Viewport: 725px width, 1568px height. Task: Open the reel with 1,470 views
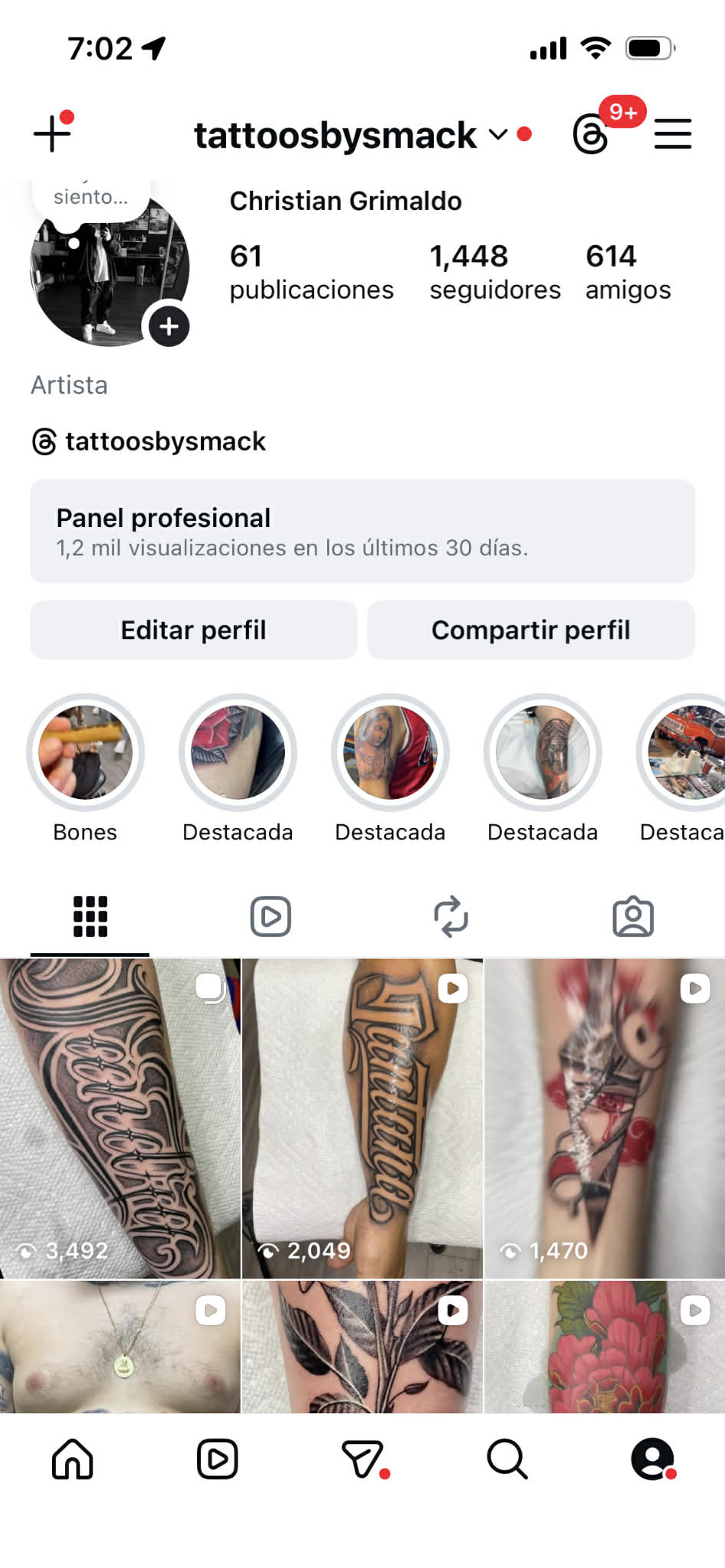coord(605,1118)
